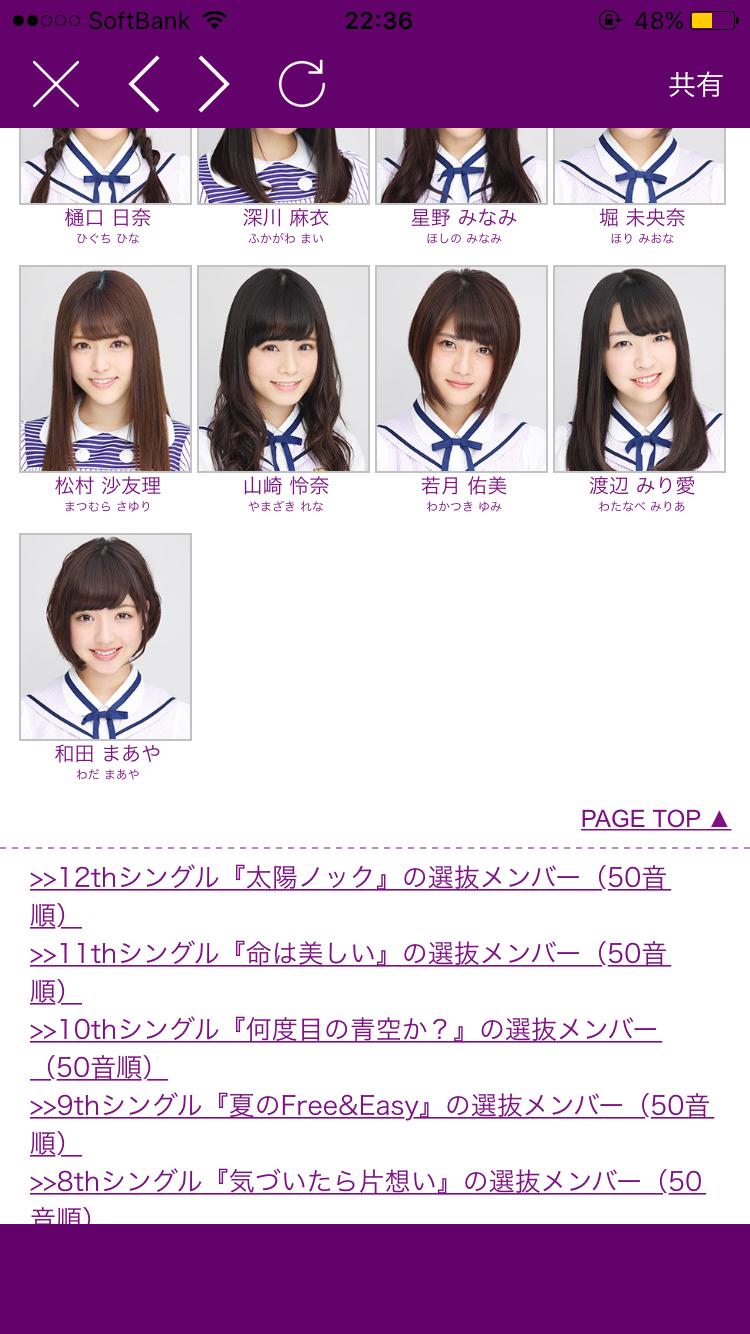750x1334 pixels.
Task: Open 山崎 怜奈 member profile
Action: pyautogui.click(x=284, y=369)
